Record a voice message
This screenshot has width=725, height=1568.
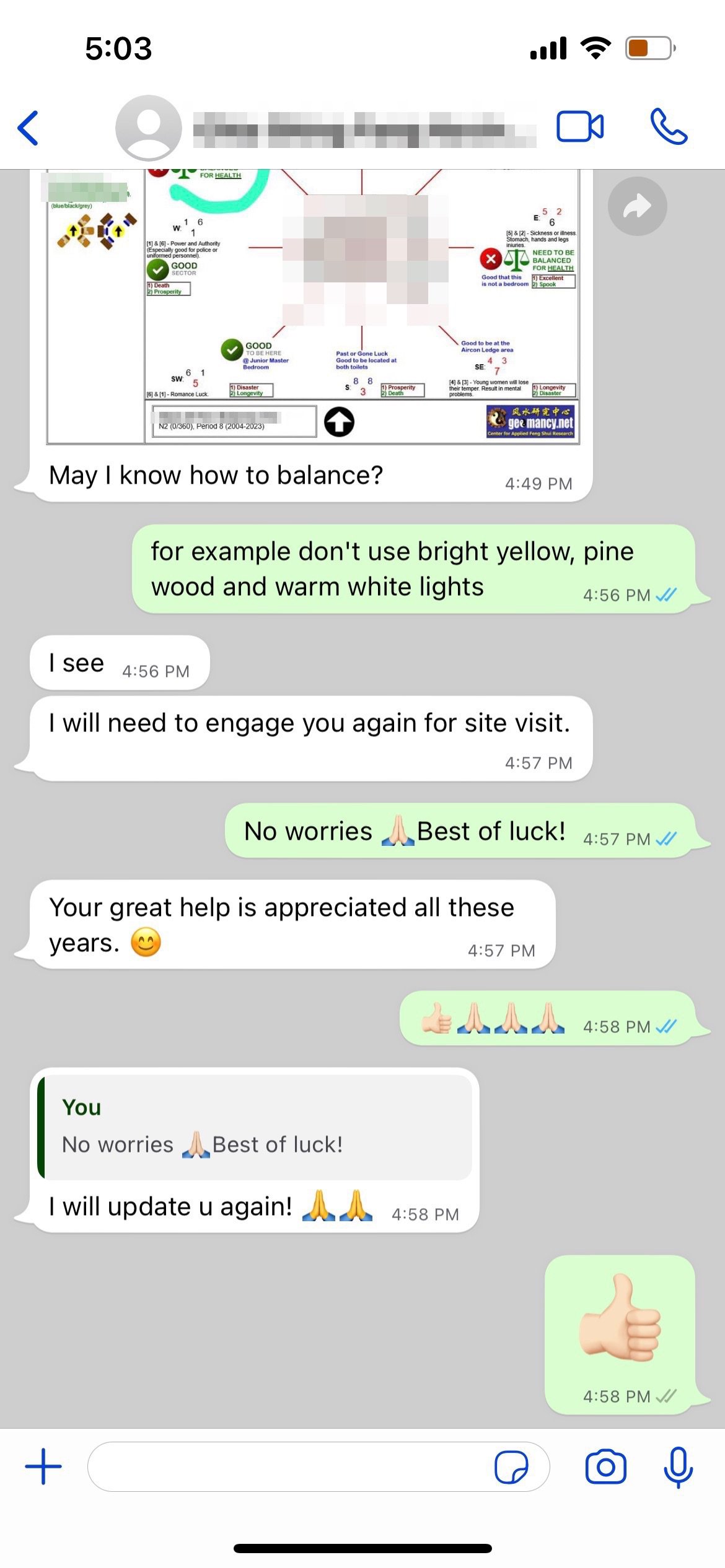pyautogui.click(x=678, y=1466)
